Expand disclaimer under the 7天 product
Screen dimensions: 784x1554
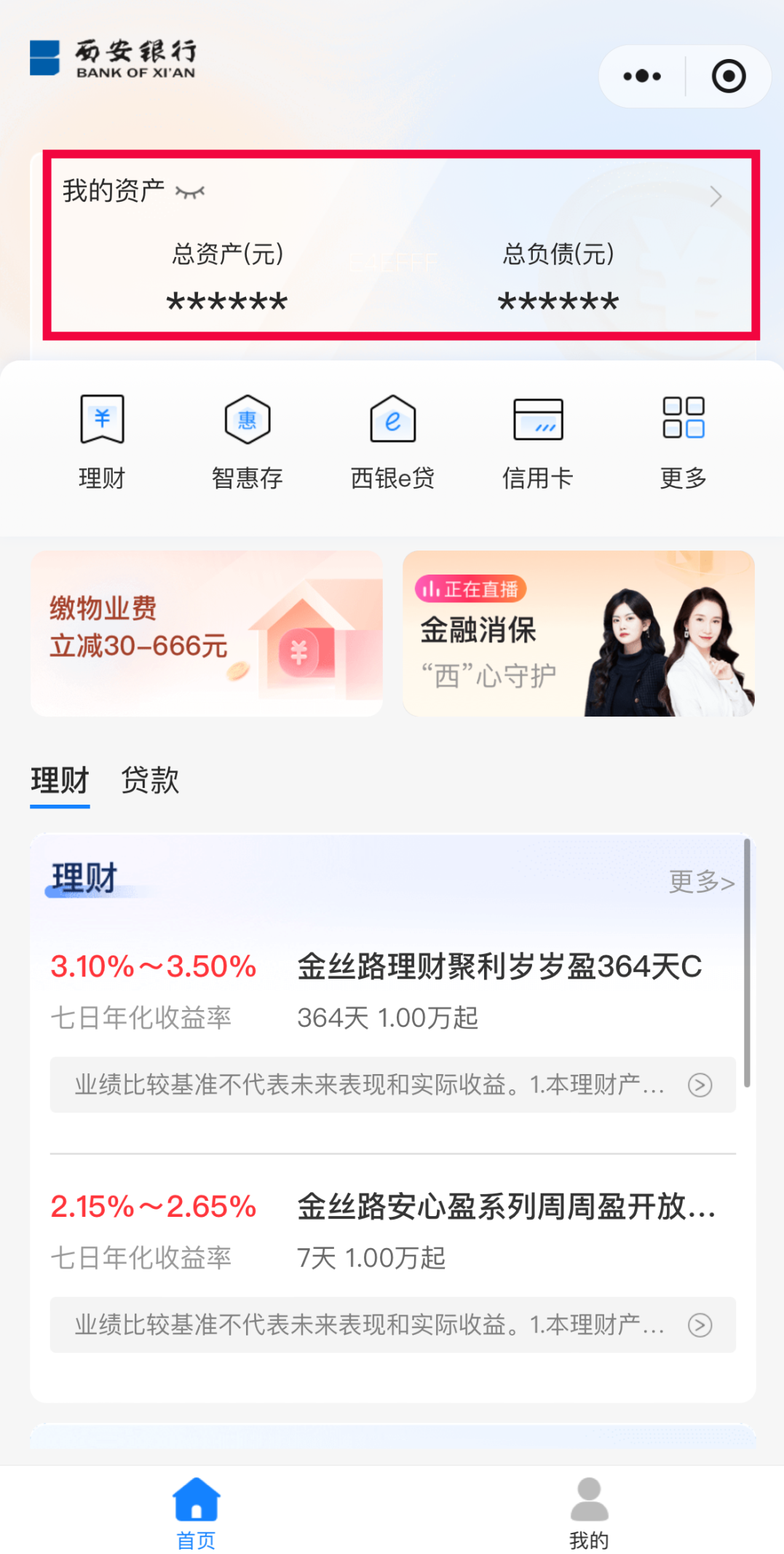pyautogui.click(x=700, y=1325)
